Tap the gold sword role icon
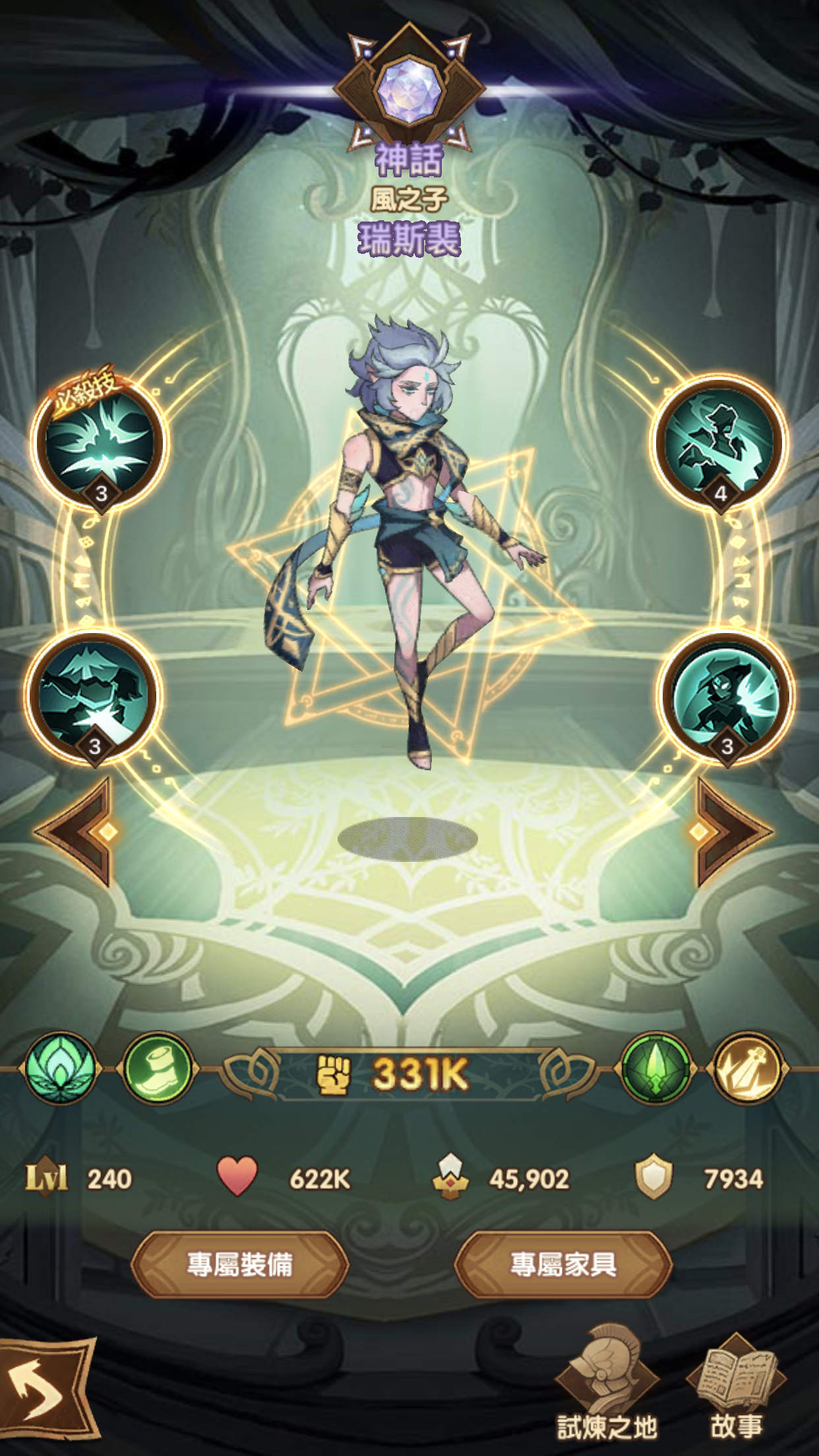The image size is (819, 1456). tap(746, 1068)
